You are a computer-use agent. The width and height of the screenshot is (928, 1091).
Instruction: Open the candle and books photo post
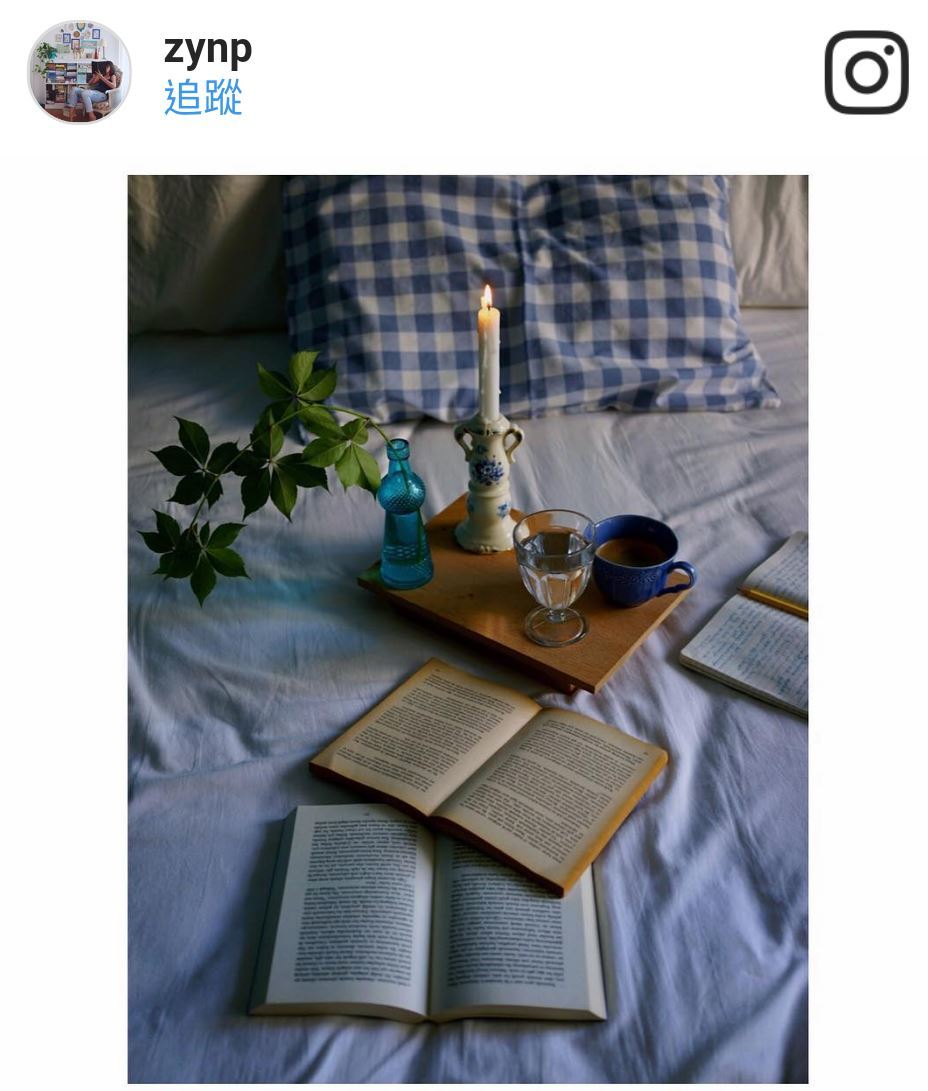467,628
